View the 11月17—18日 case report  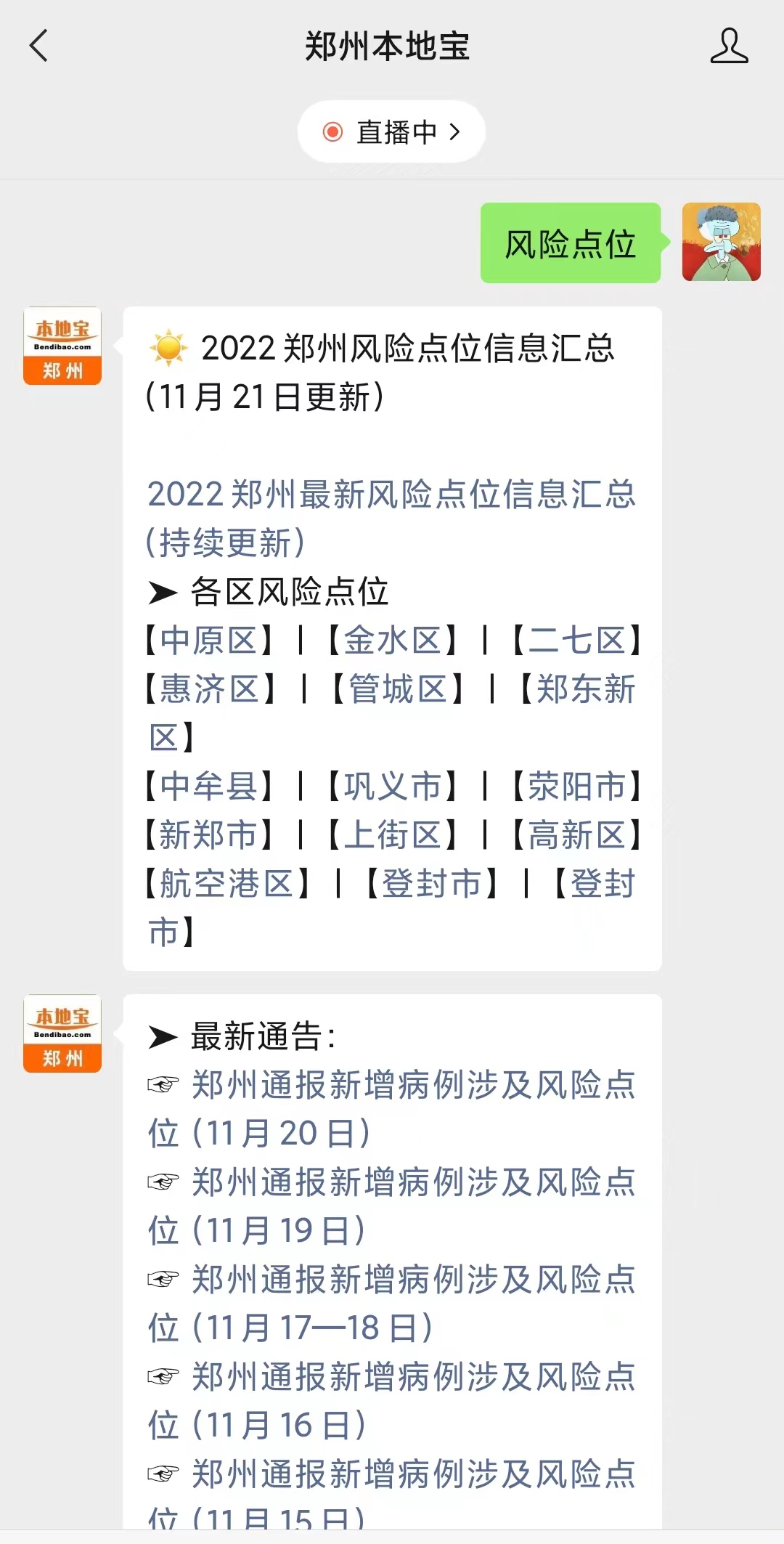412,1280
